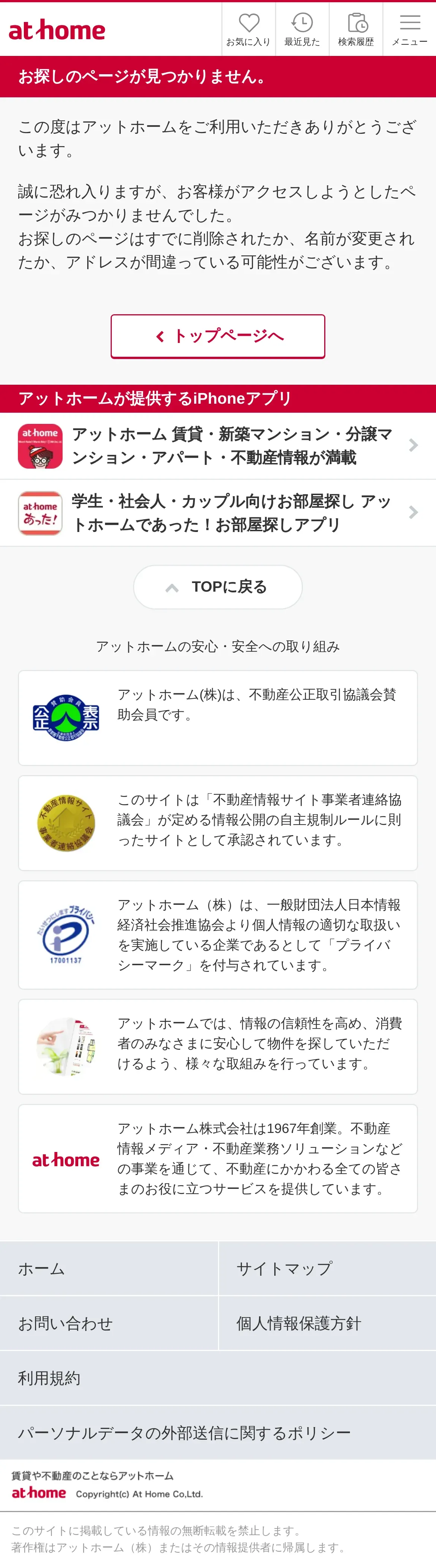Select ホーム footer link
The width and height of the screenshot is (436, 1568).
tap(108, 1269)
